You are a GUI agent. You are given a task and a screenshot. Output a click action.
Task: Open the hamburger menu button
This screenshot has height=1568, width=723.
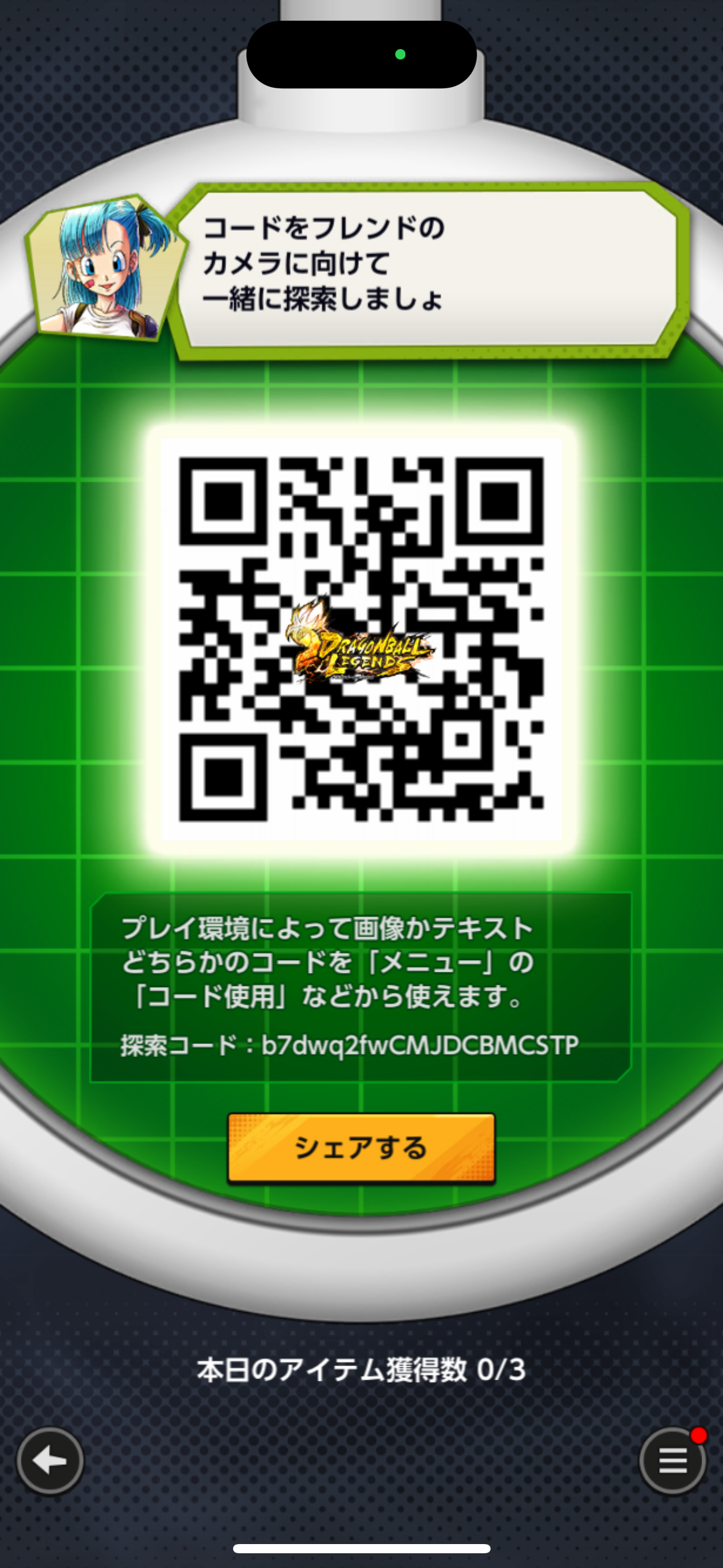tap(673, 1461)
